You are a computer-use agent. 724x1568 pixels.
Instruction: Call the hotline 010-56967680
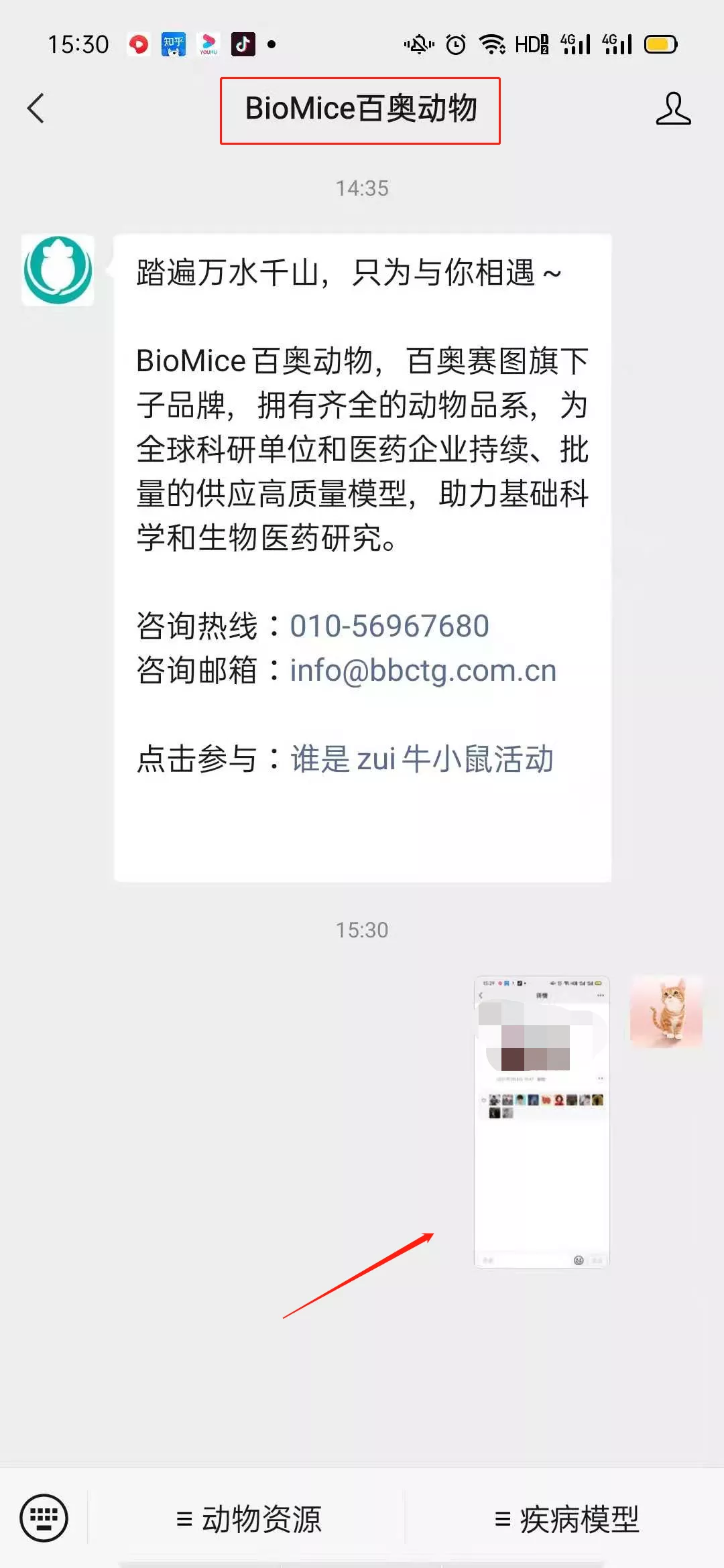(389, 626)
